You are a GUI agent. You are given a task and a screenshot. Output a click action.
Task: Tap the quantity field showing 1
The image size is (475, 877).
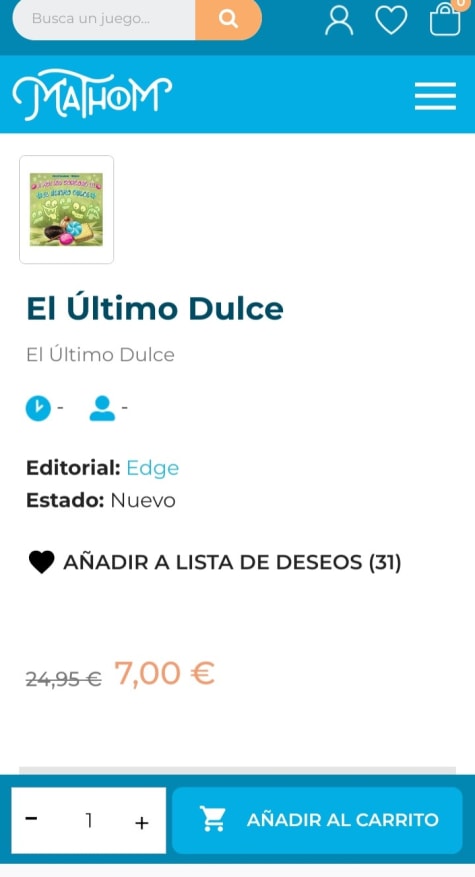pyautogui.click(x=88, y=821)
